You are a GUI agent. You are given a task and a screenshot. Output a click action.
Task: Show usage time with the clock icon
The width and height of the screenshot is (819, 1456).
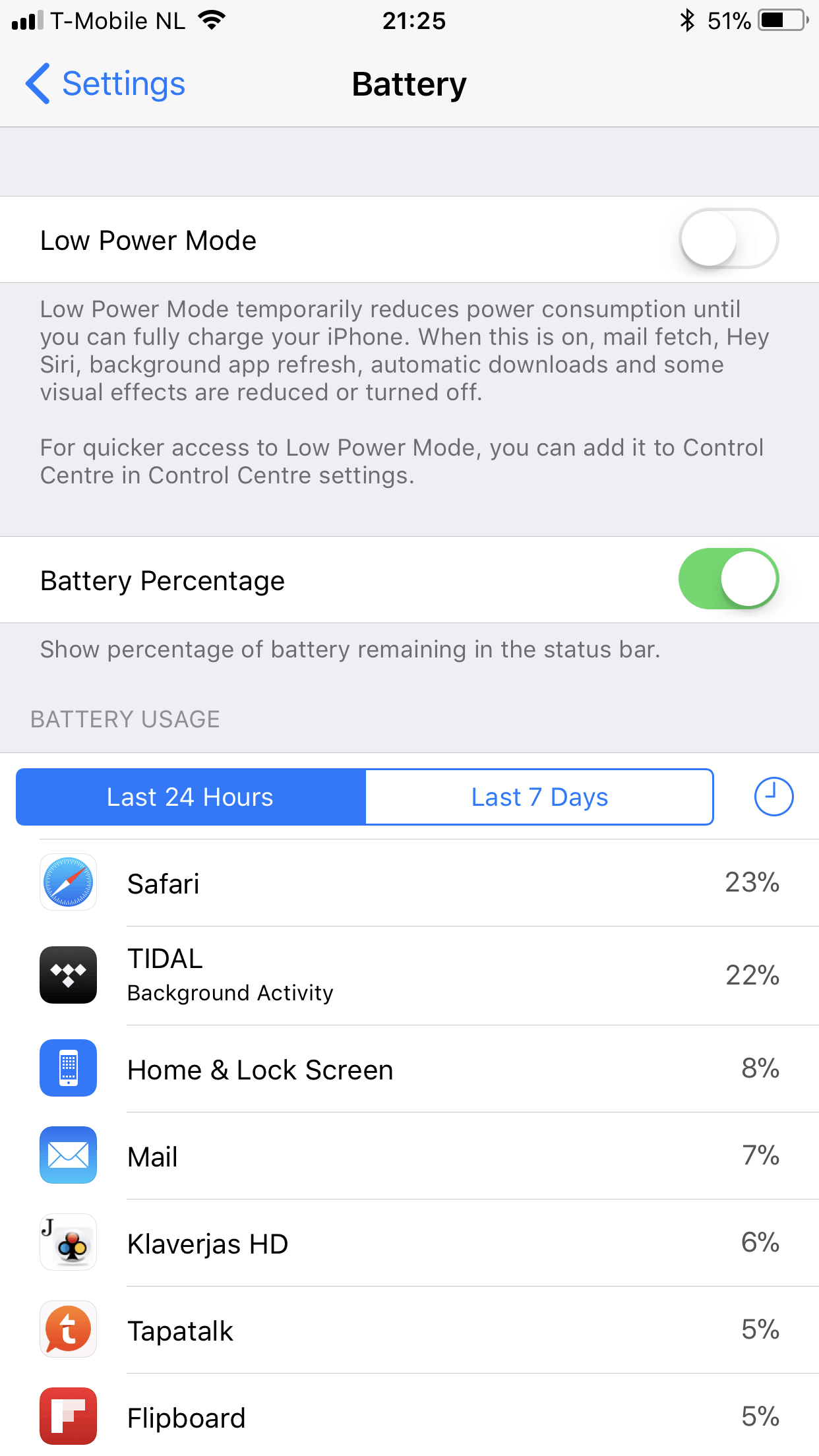point(773,797)
